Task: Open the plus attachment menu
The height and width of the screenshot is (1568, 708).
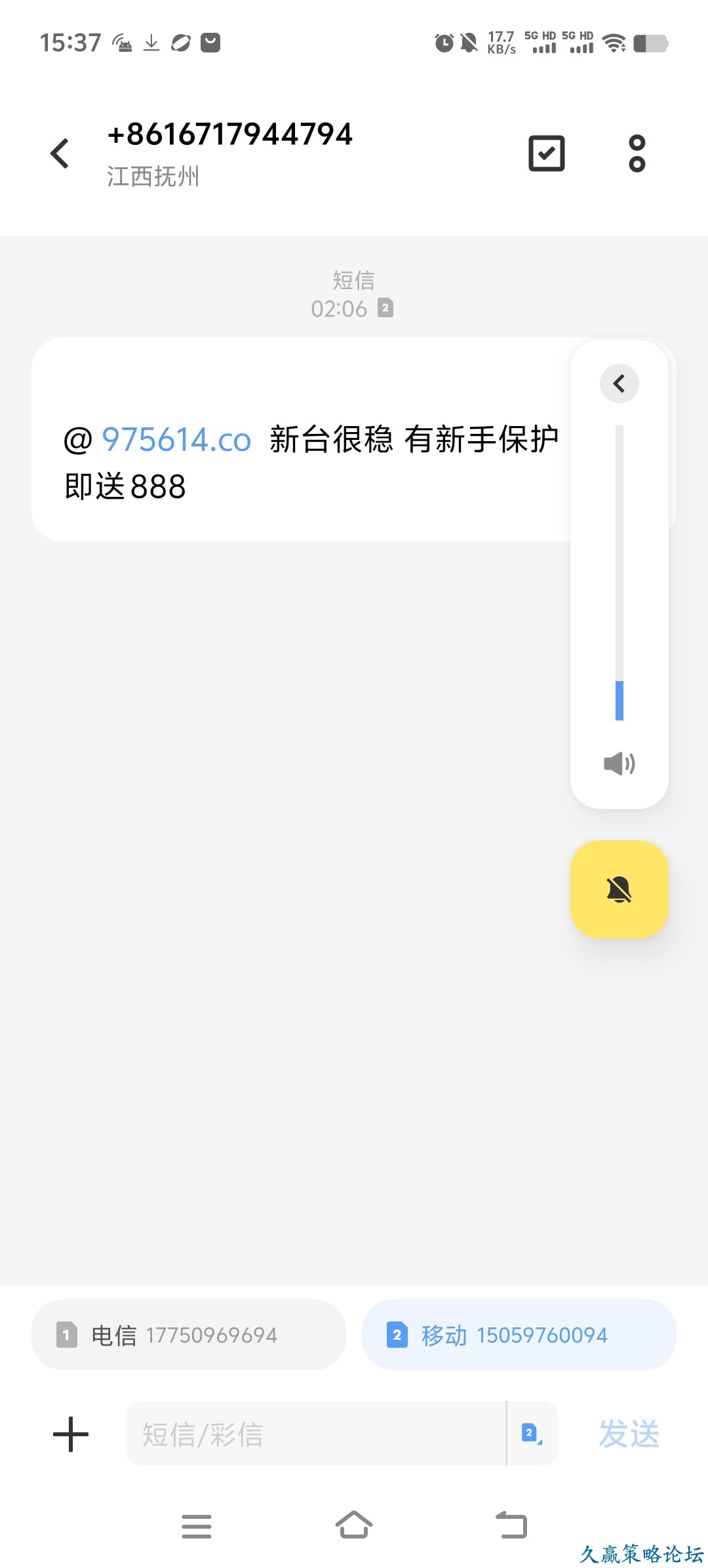Action: (71, 1434)
